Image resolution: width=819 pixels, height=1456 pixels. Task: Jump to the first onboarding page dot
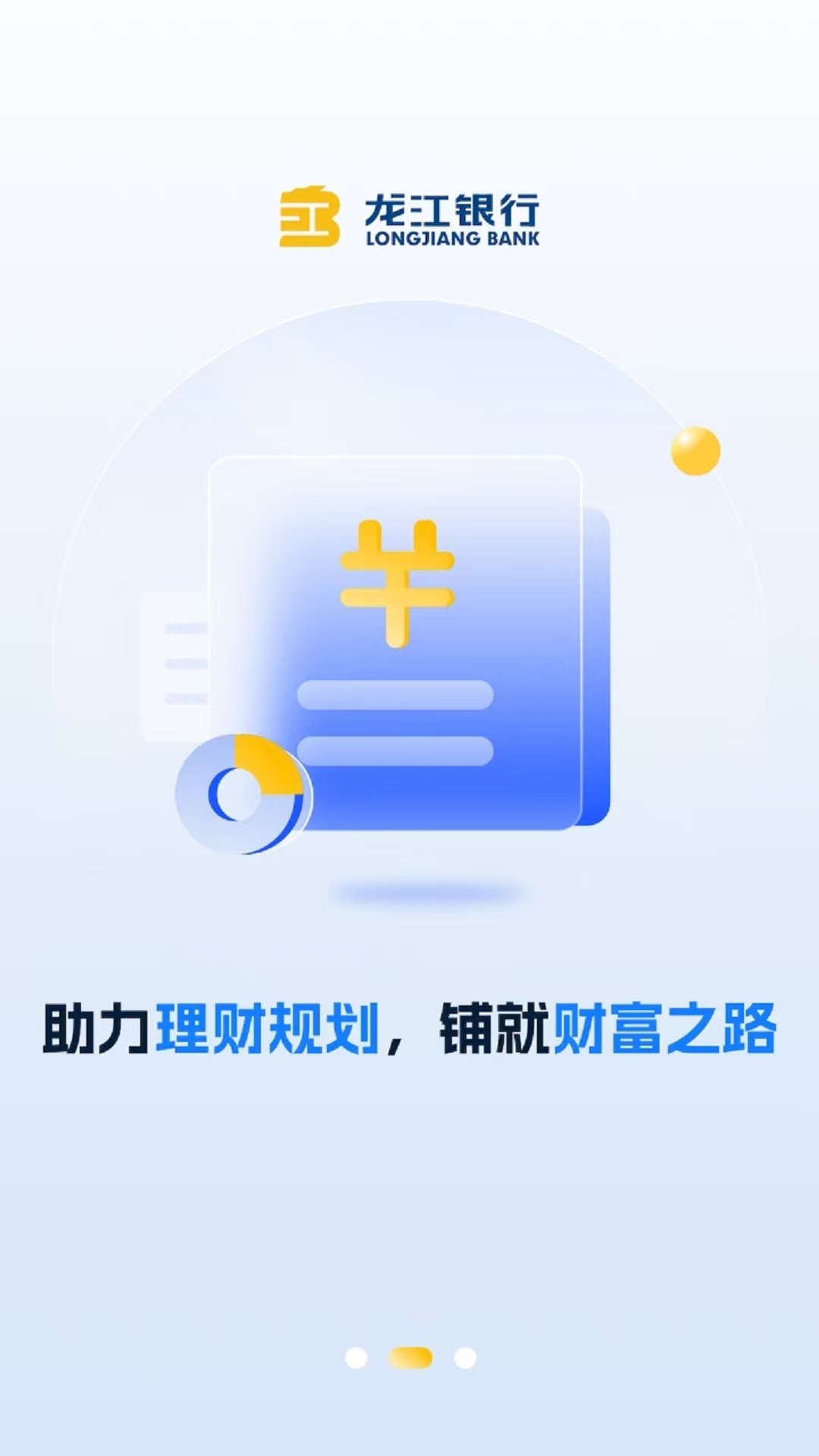[x=356, y=1357]
